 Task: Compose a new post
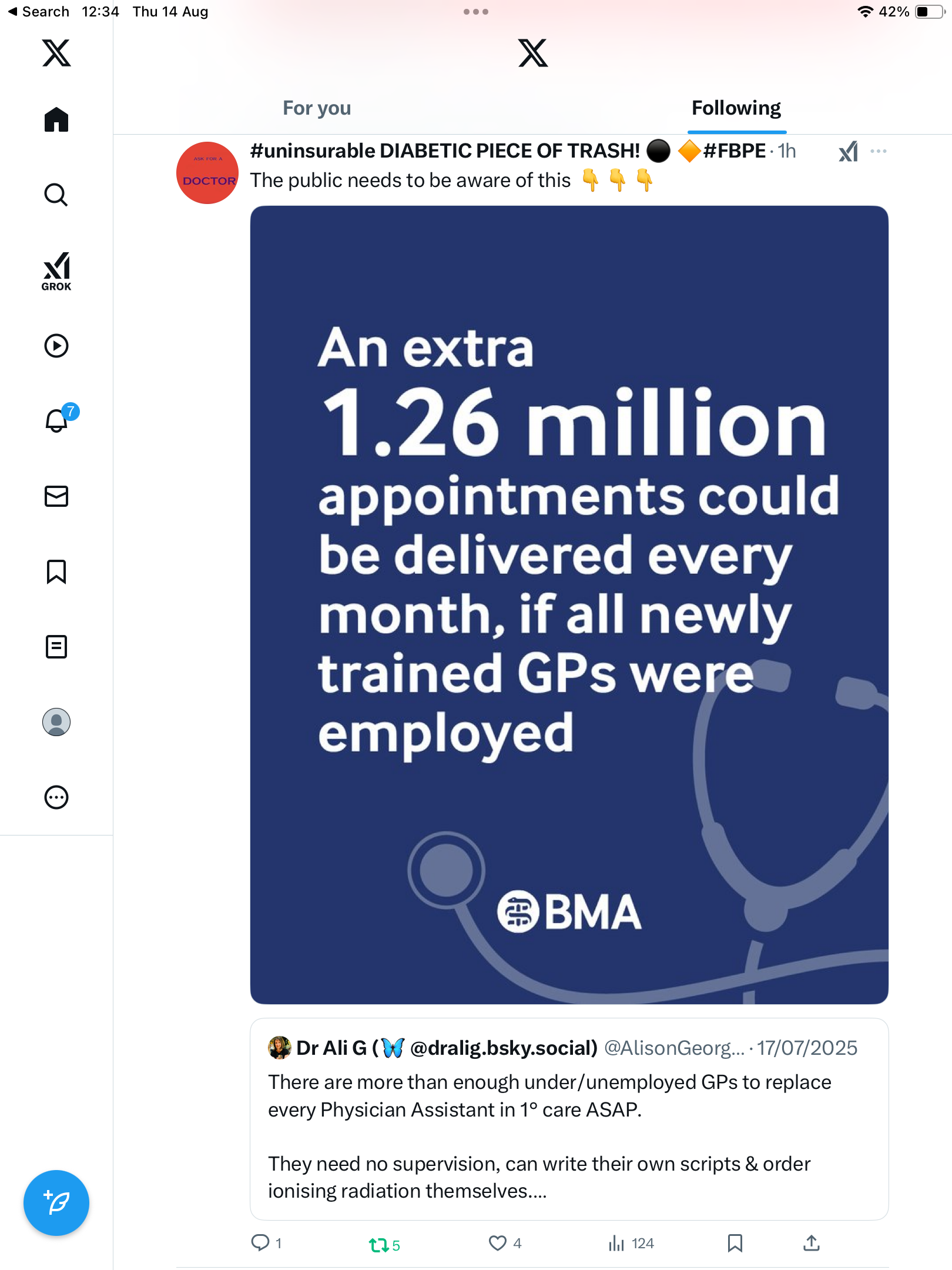click(x=56, y=1203)
